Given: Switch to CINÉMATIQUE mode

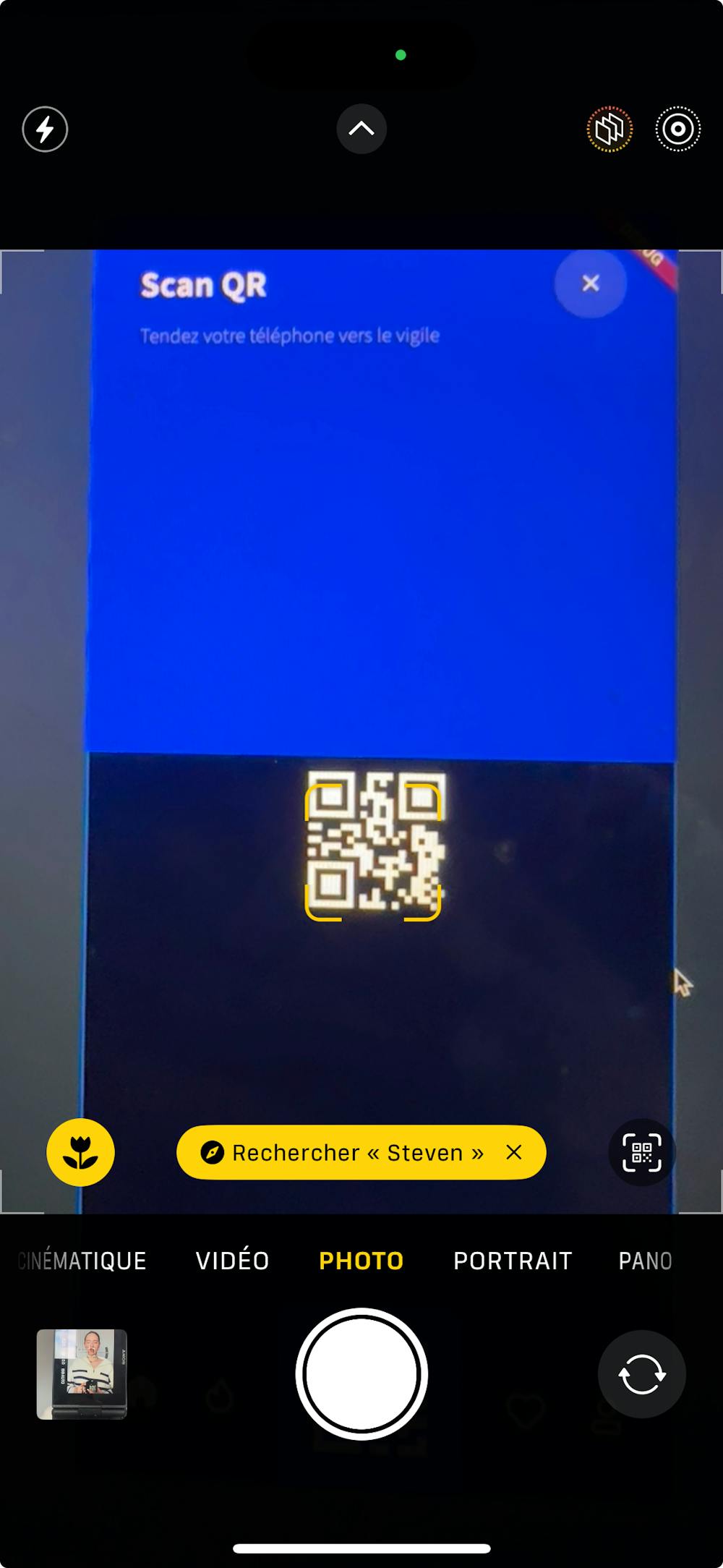Looking at the screenshot, I should (82, 1261).
